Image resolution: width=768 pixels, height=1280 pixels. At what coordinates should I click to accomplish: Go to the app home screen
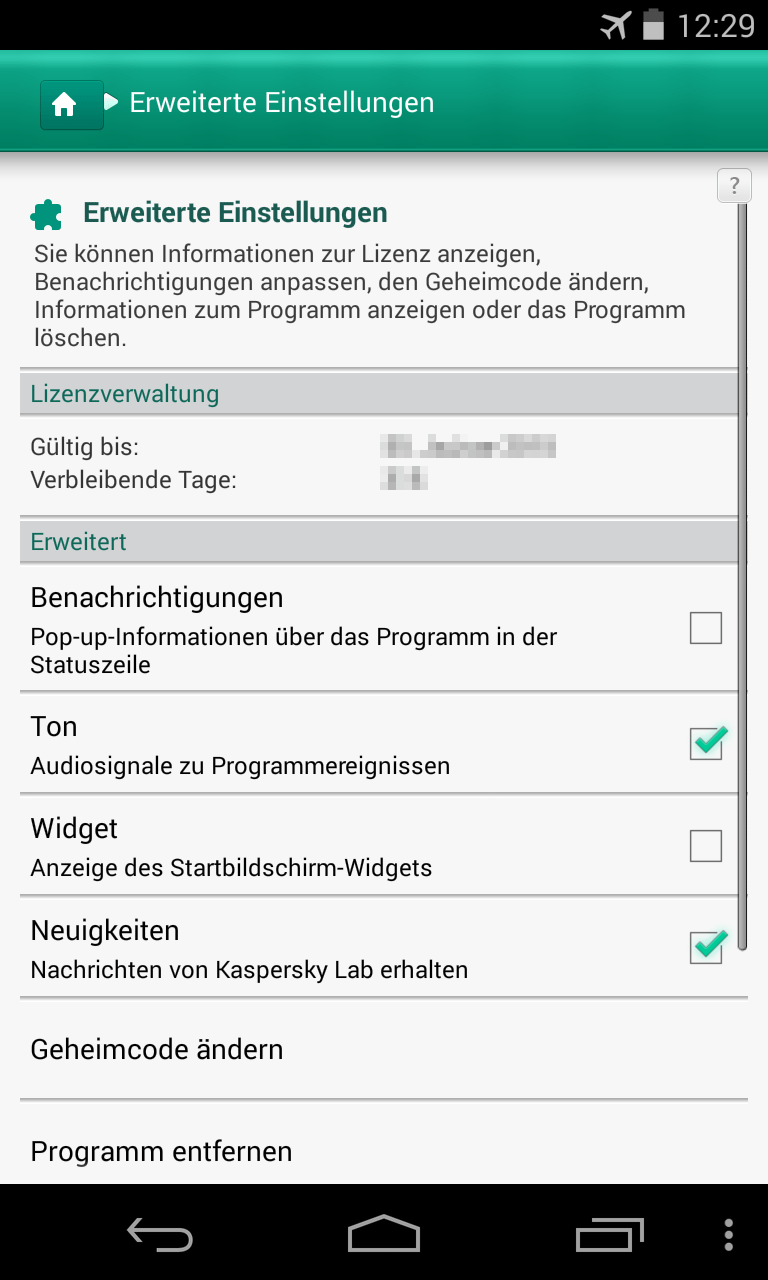coord(71,105)
